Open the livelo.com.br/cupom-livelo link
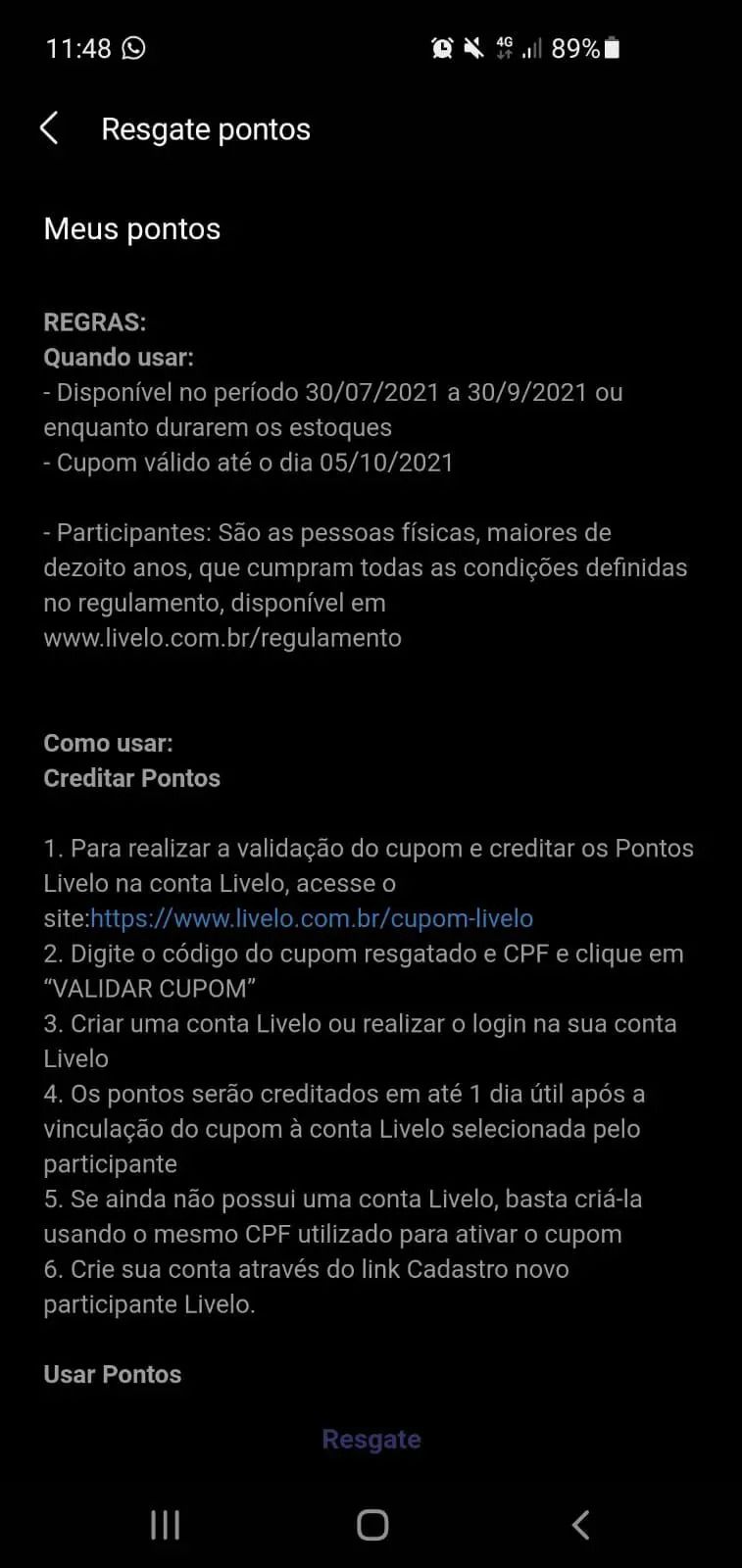 tap(312, 918)
